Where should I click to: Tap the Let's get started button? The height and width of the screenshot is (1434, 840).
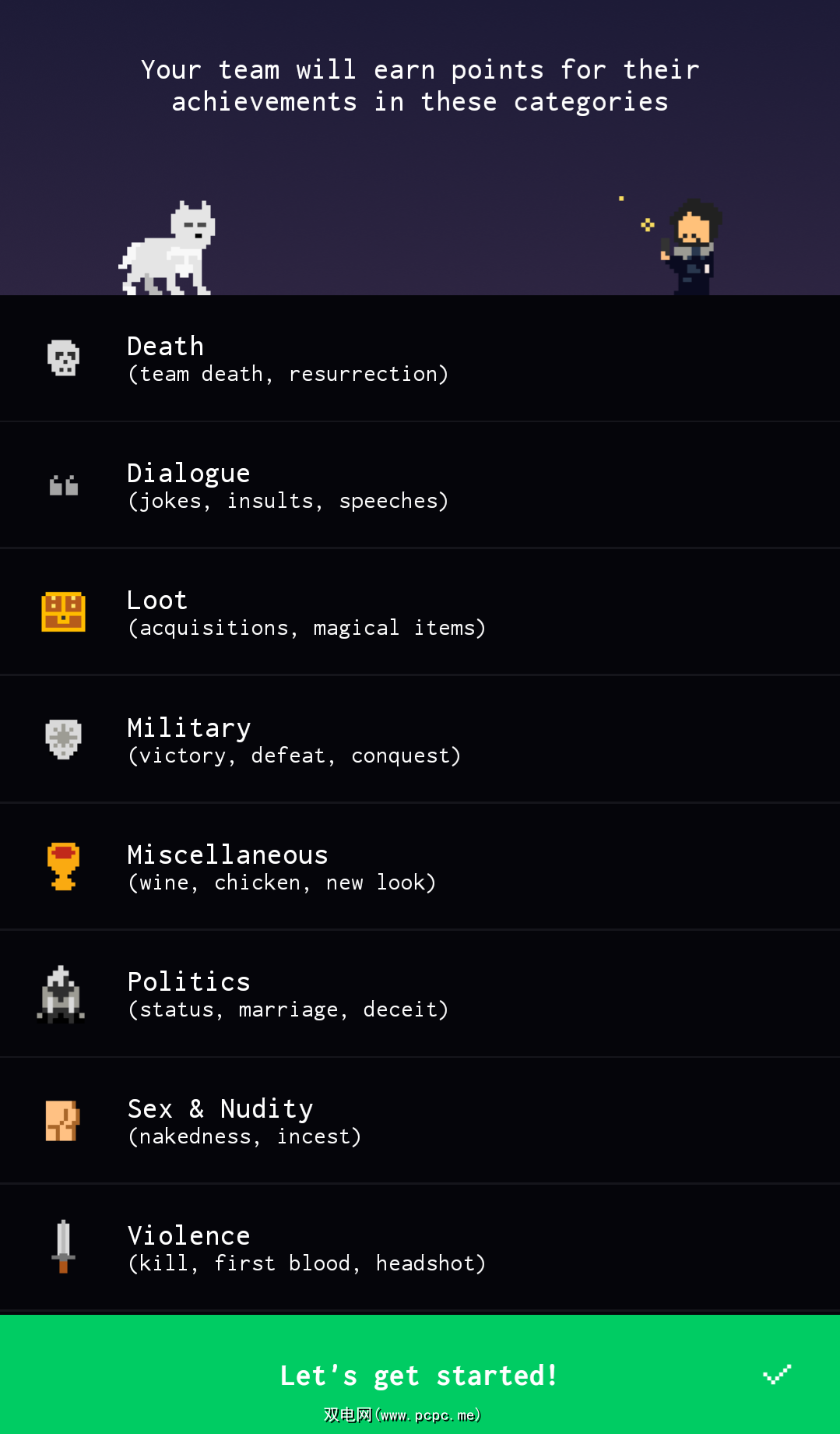pos(420,1375)
